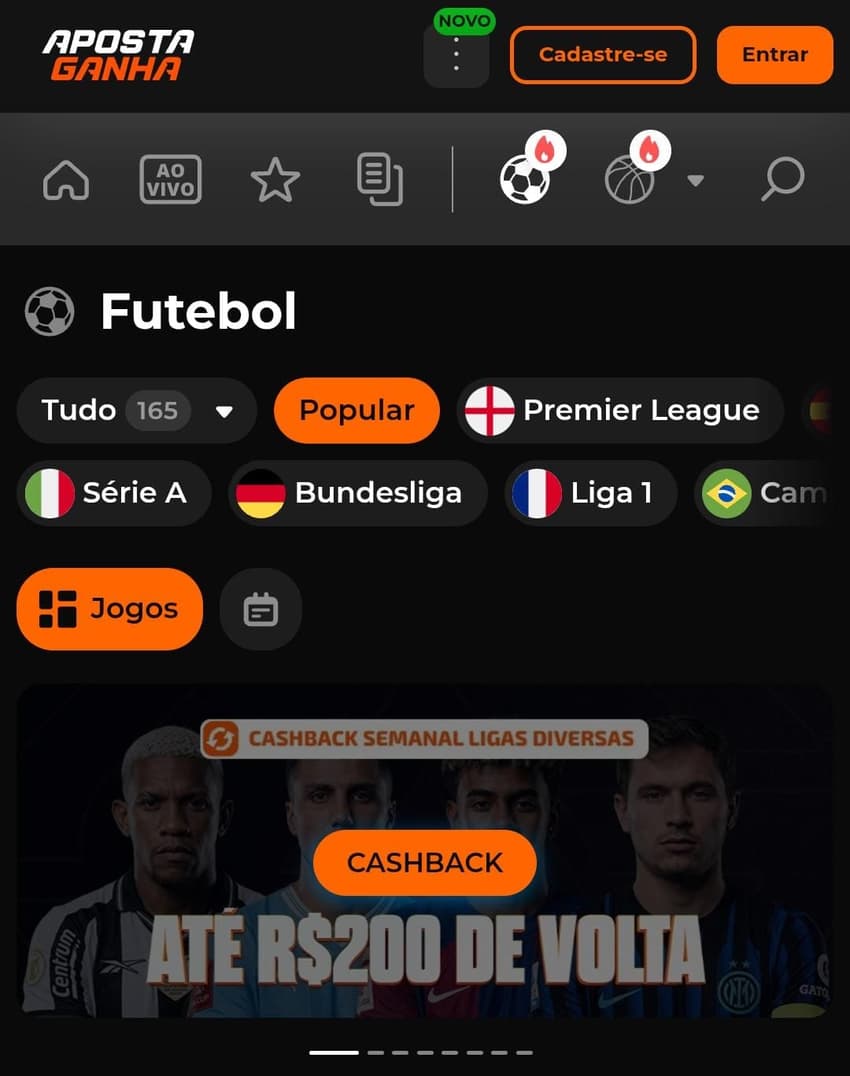Click the home icon in the navigation bar

coord(66,180)
